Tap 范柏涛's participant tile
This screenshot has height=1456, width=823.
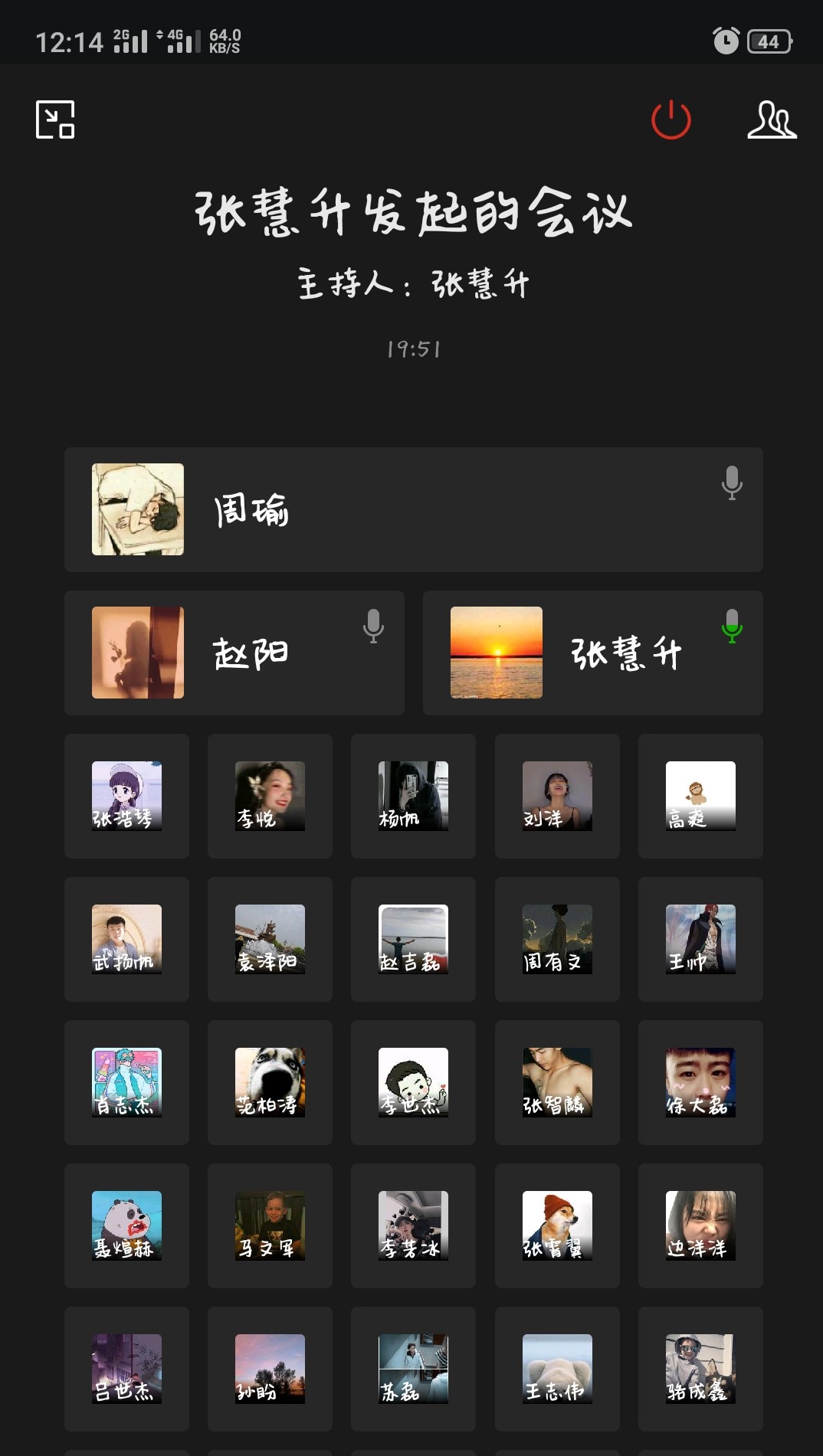click(x=270, y=1082)
